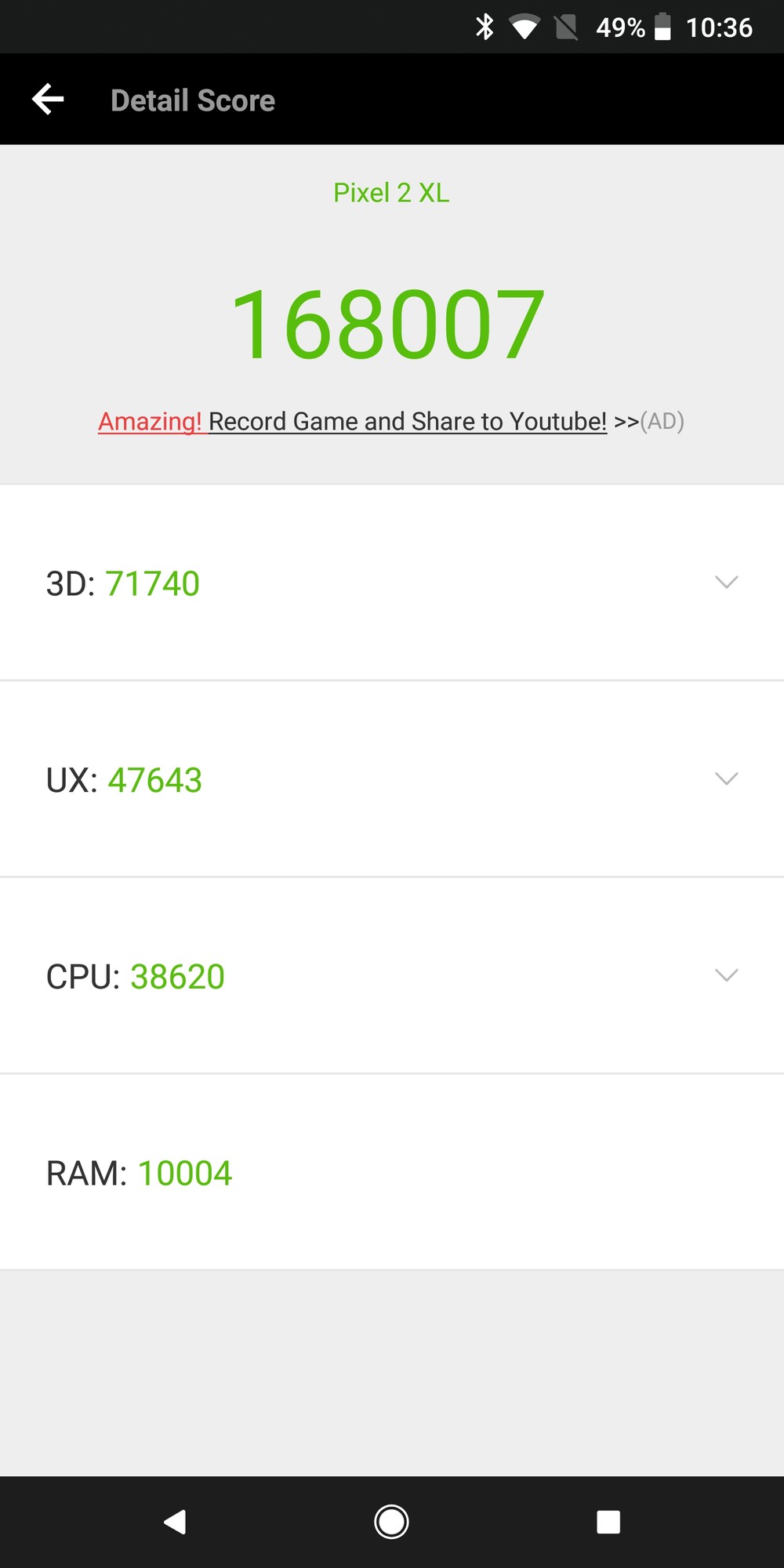Open recent apps from the navigation bar
The height and width of the screenshot is (1568, 784).
click(608, 1522)
